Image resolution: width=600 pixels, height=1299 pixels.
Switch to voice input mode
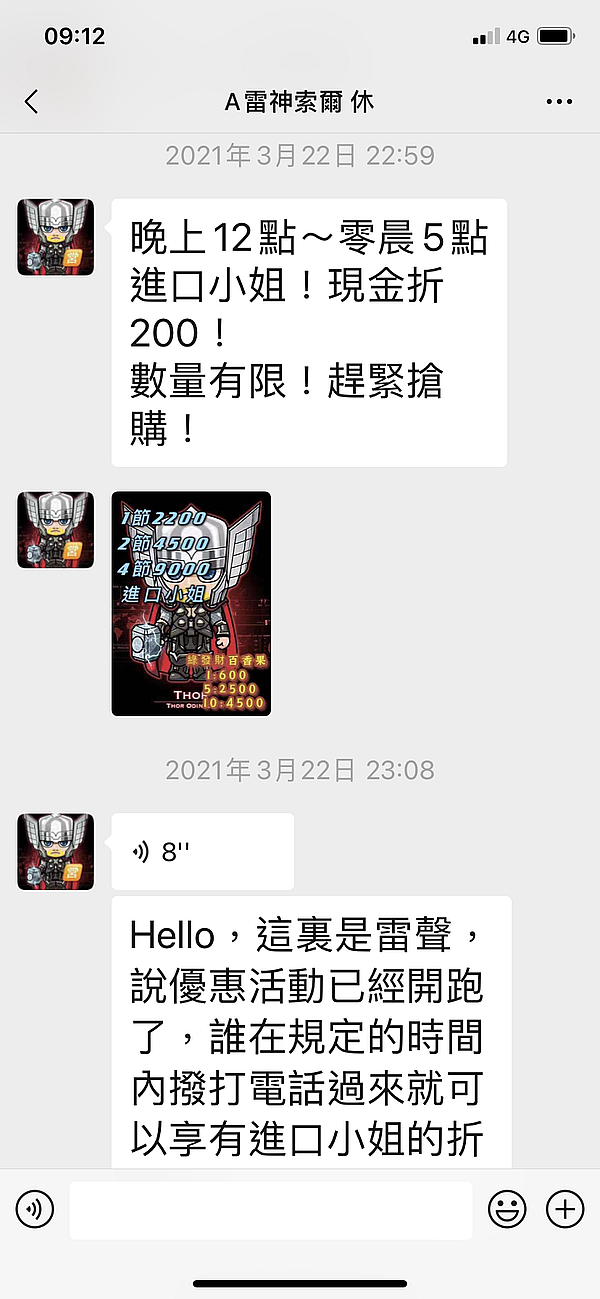tap(35, 1210)
